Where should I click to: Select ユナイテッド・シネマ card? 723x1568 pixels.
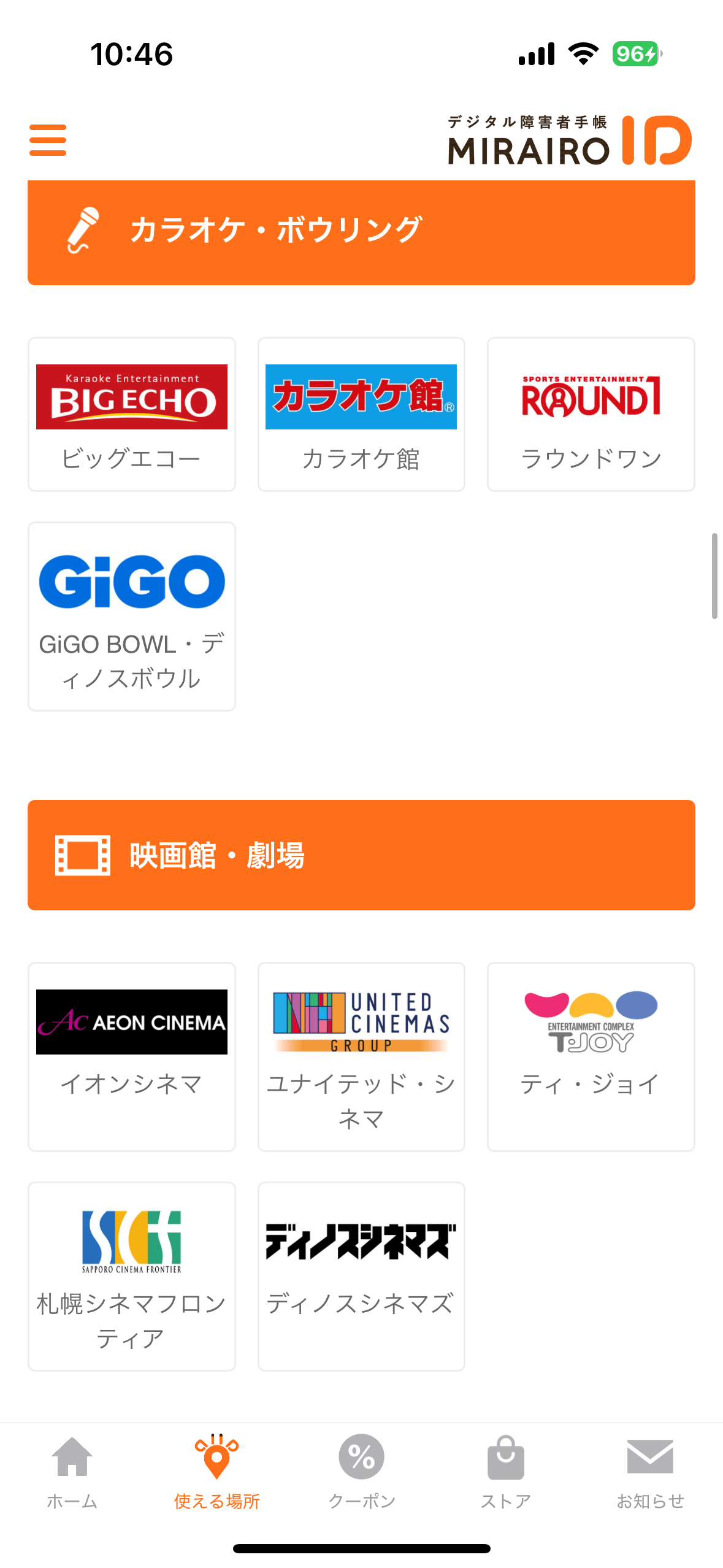pos(361,1057)
